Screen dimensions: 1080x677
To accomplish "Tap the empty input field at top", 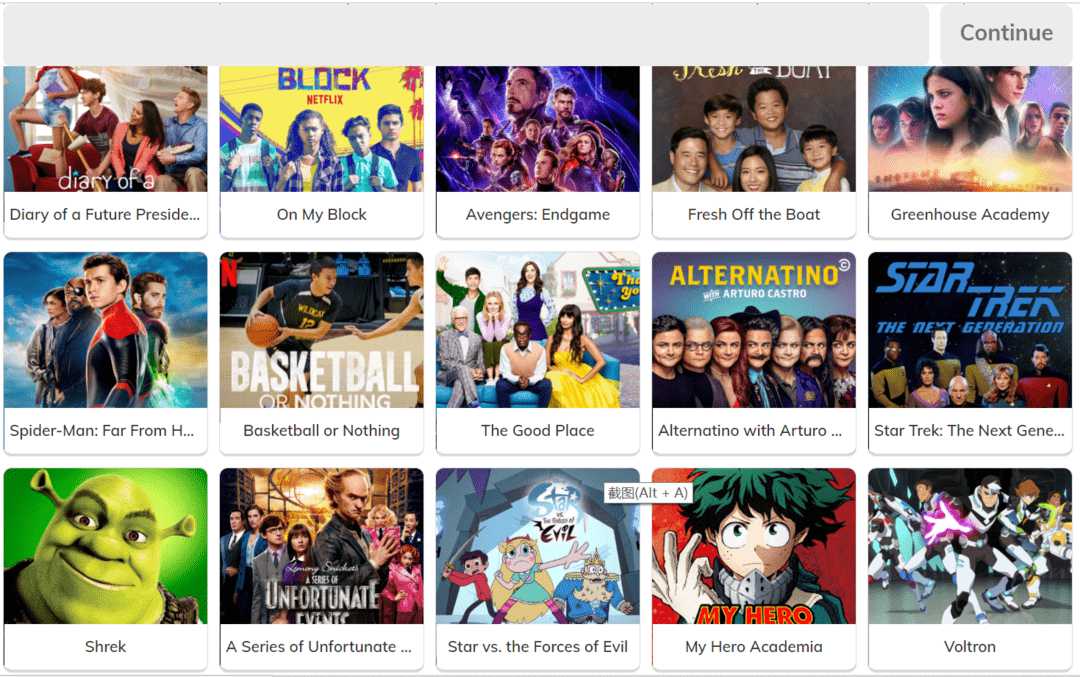I will (x=466, y=33).
